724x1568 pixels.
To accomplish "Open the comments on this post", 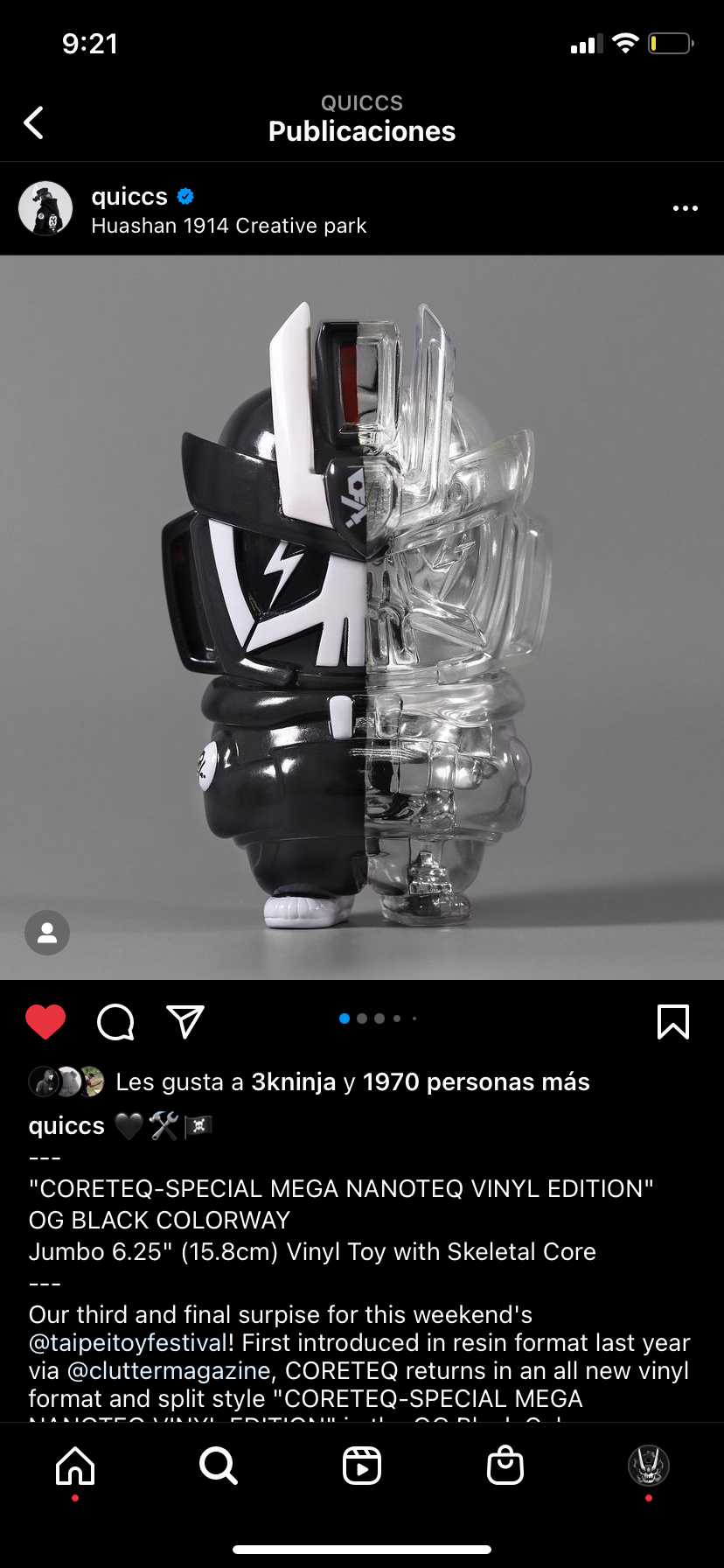I will pyautogui.click(x=115, y=1021).
